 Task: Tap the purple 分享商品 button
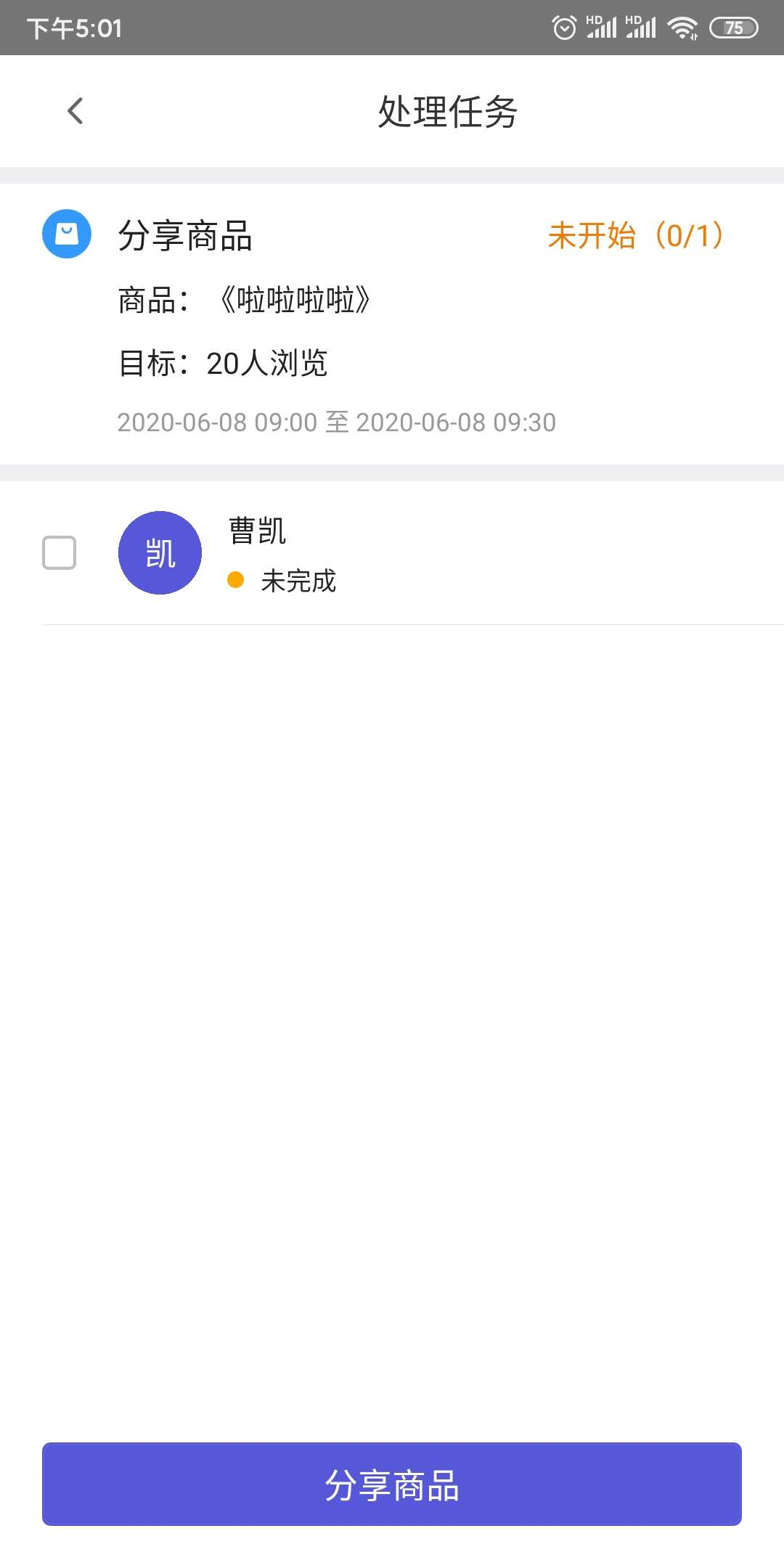click(392, 1484)
